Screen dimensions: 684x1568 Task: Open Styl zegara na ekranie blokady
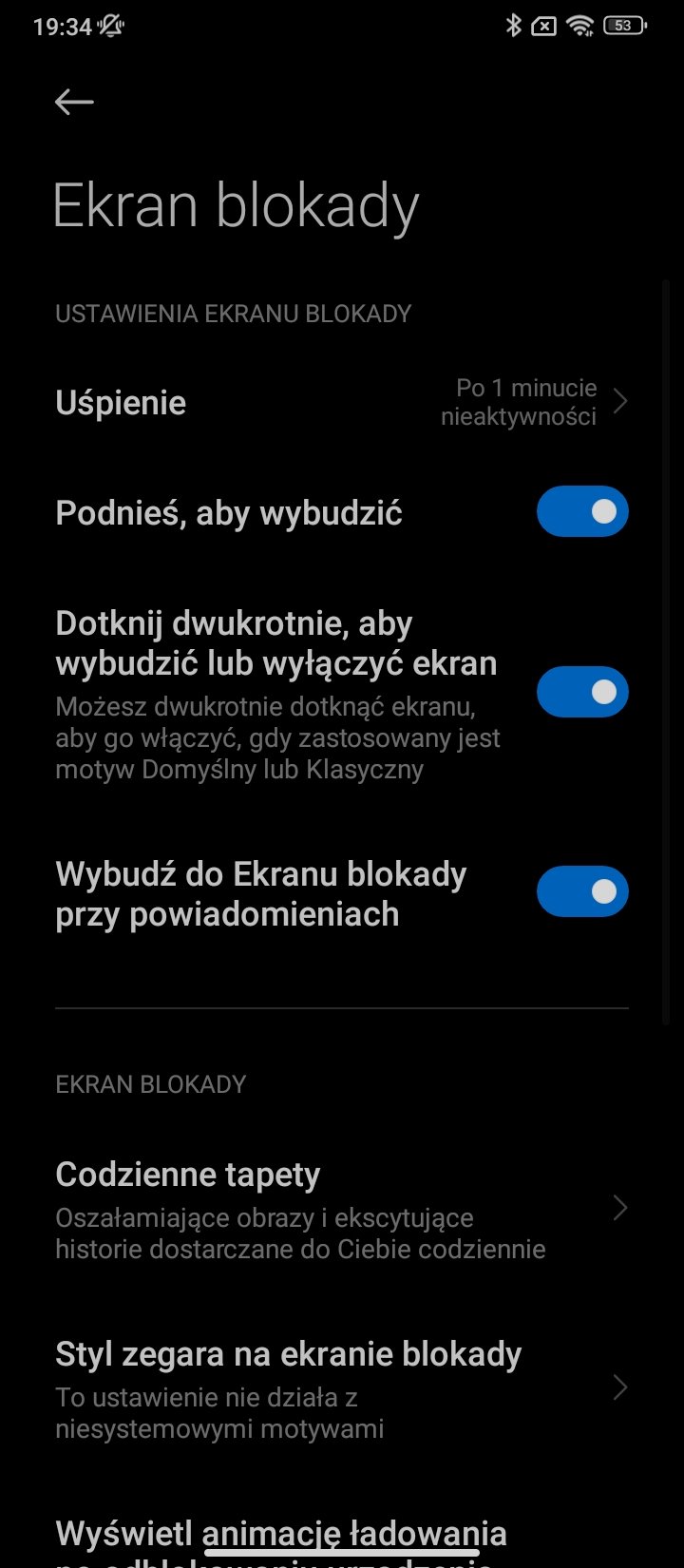342,1387
